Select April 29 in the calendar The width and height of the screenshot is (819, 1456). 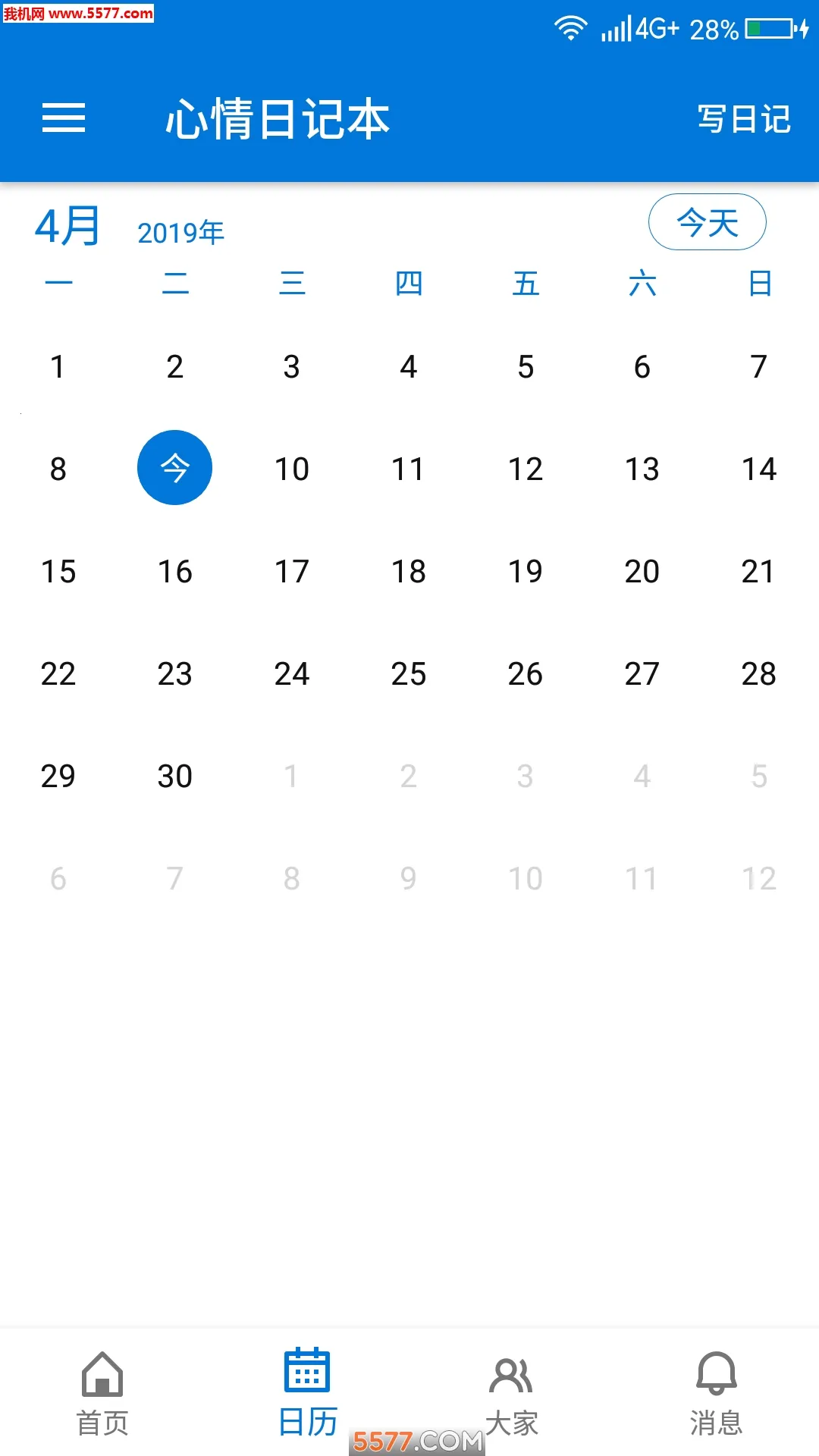coord(58,777)
